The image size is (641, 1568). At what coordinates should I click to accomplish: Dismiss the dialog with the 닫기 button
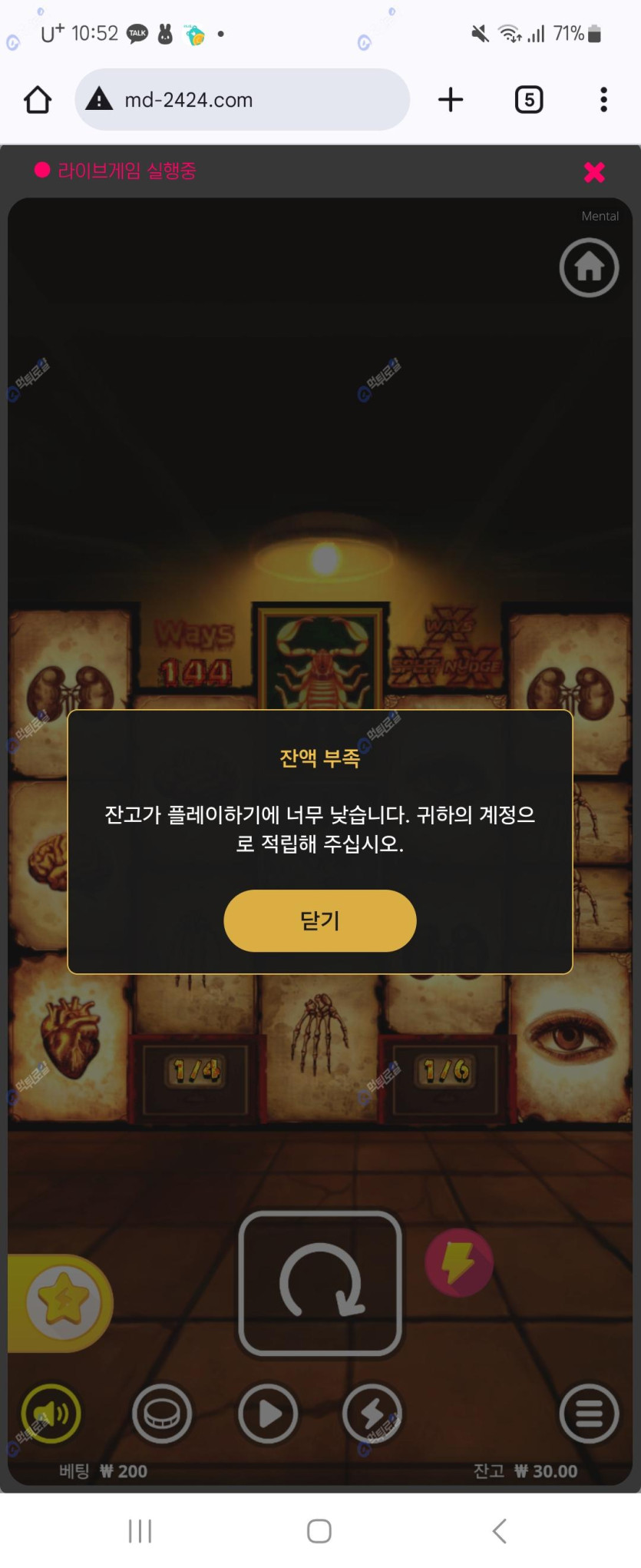[319, 920]
